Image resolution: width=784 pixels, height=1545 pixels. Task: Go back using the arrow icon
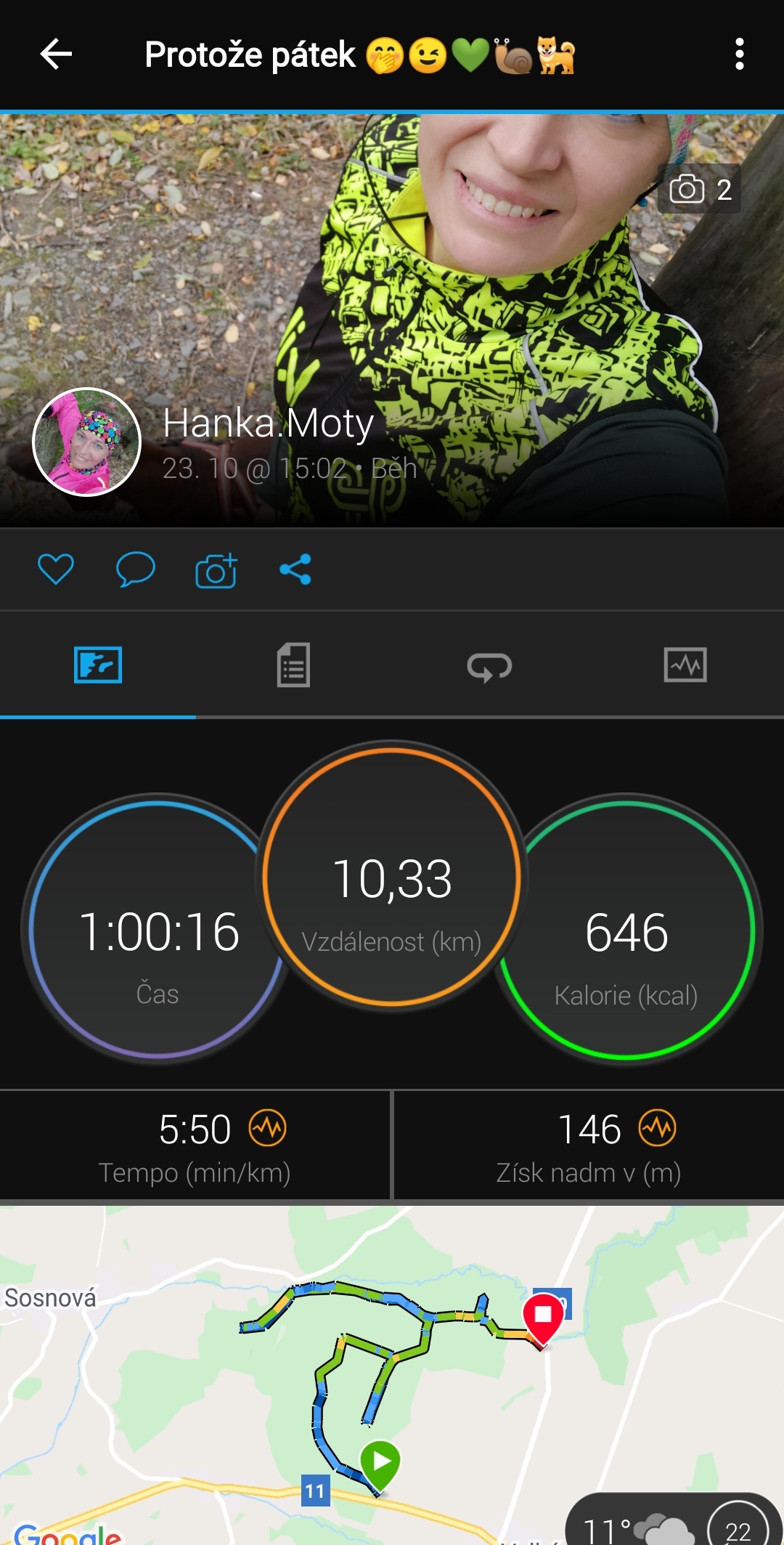[56, 54]
